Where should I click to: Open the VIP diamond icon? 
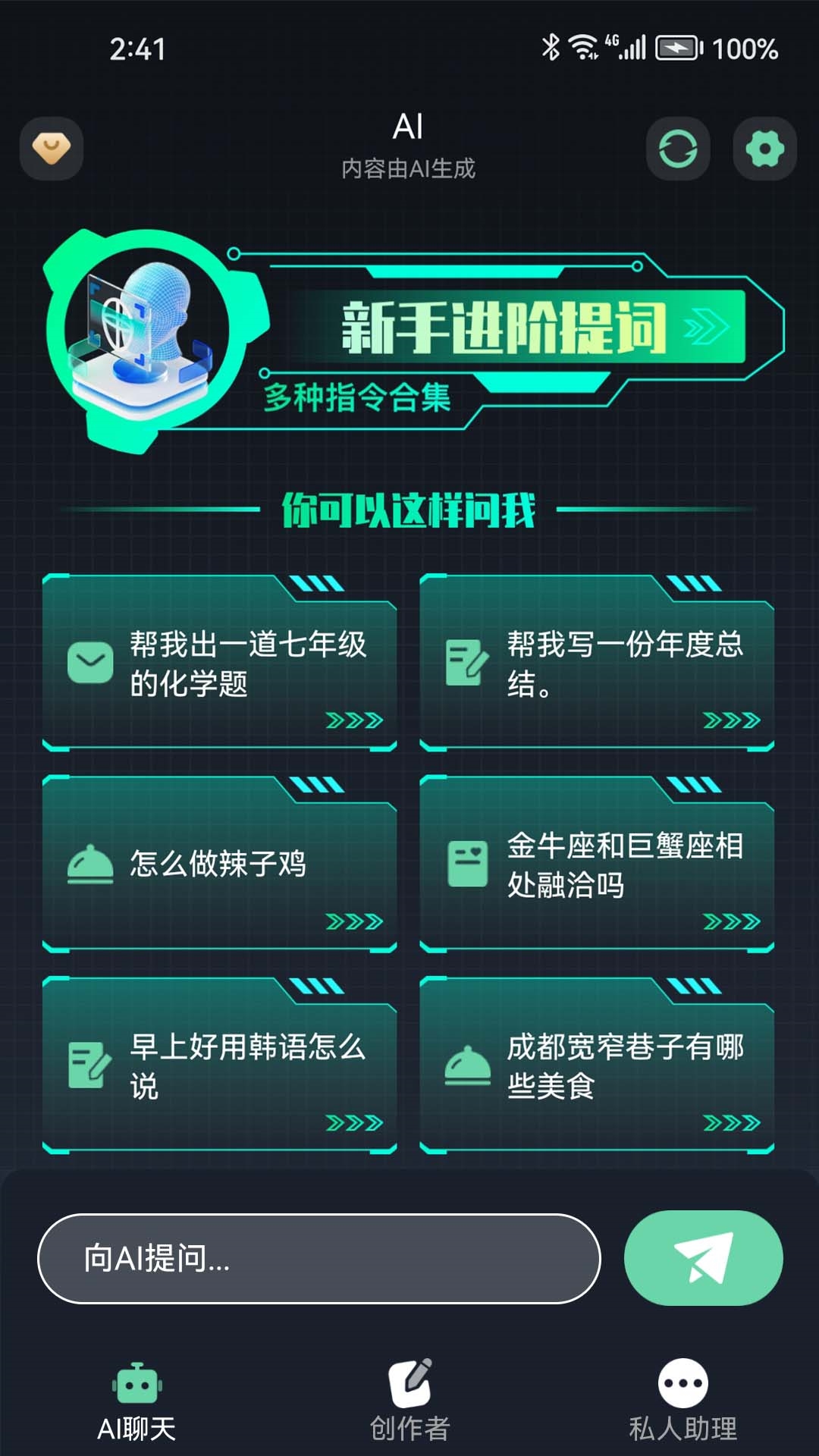point(52,149)
